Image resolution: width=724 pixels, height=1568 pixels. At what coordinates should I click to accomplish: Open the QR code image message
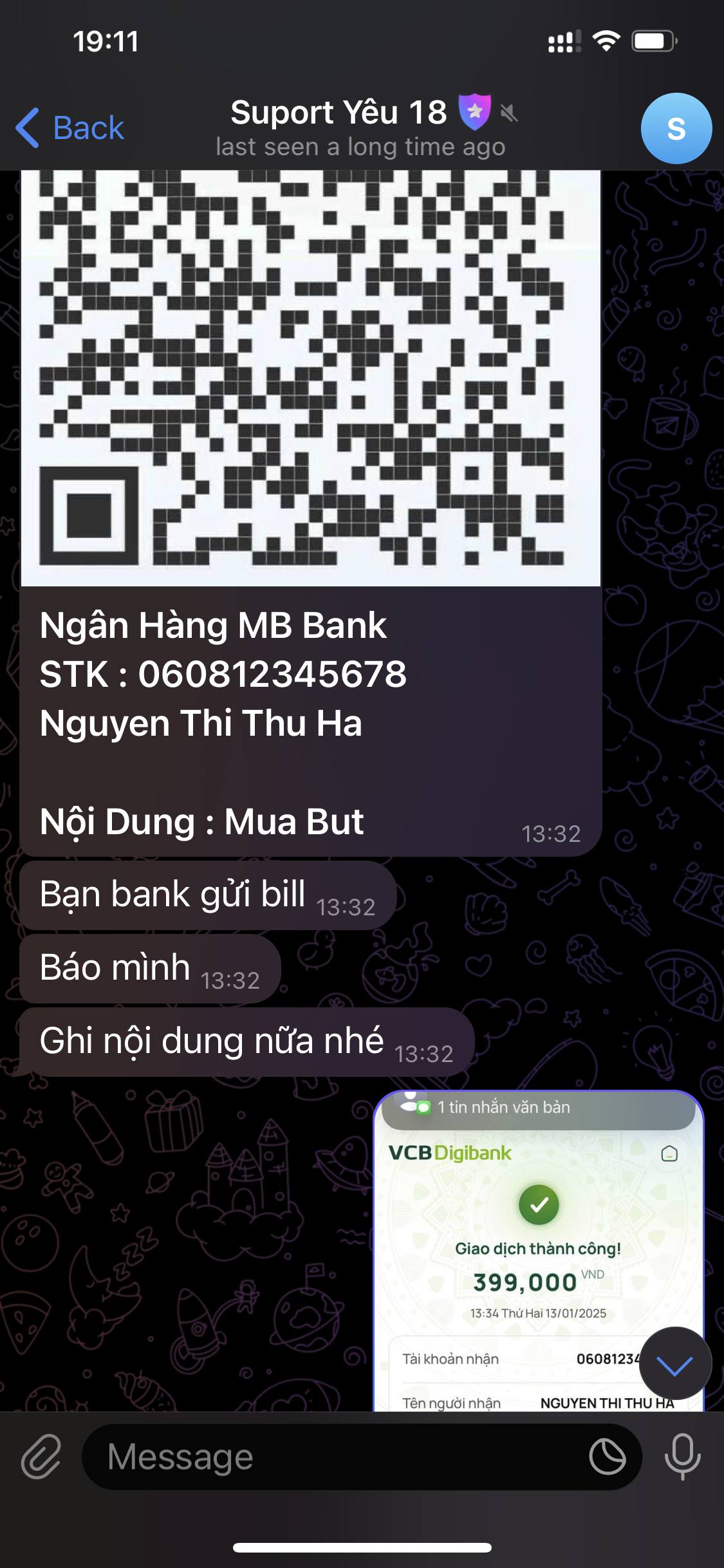[x=310, y=378]
